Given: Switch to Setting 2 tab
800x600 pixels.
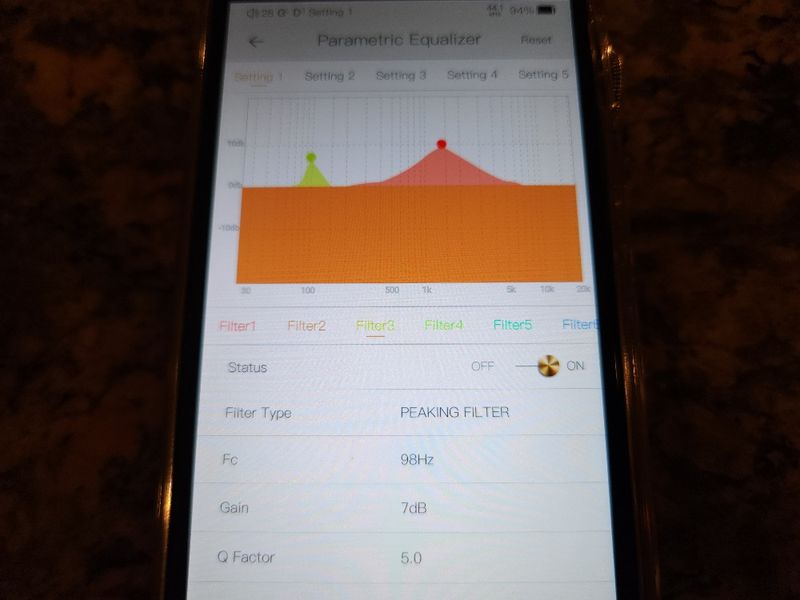Looking at the screenshot, I should (x=330, y=76).
